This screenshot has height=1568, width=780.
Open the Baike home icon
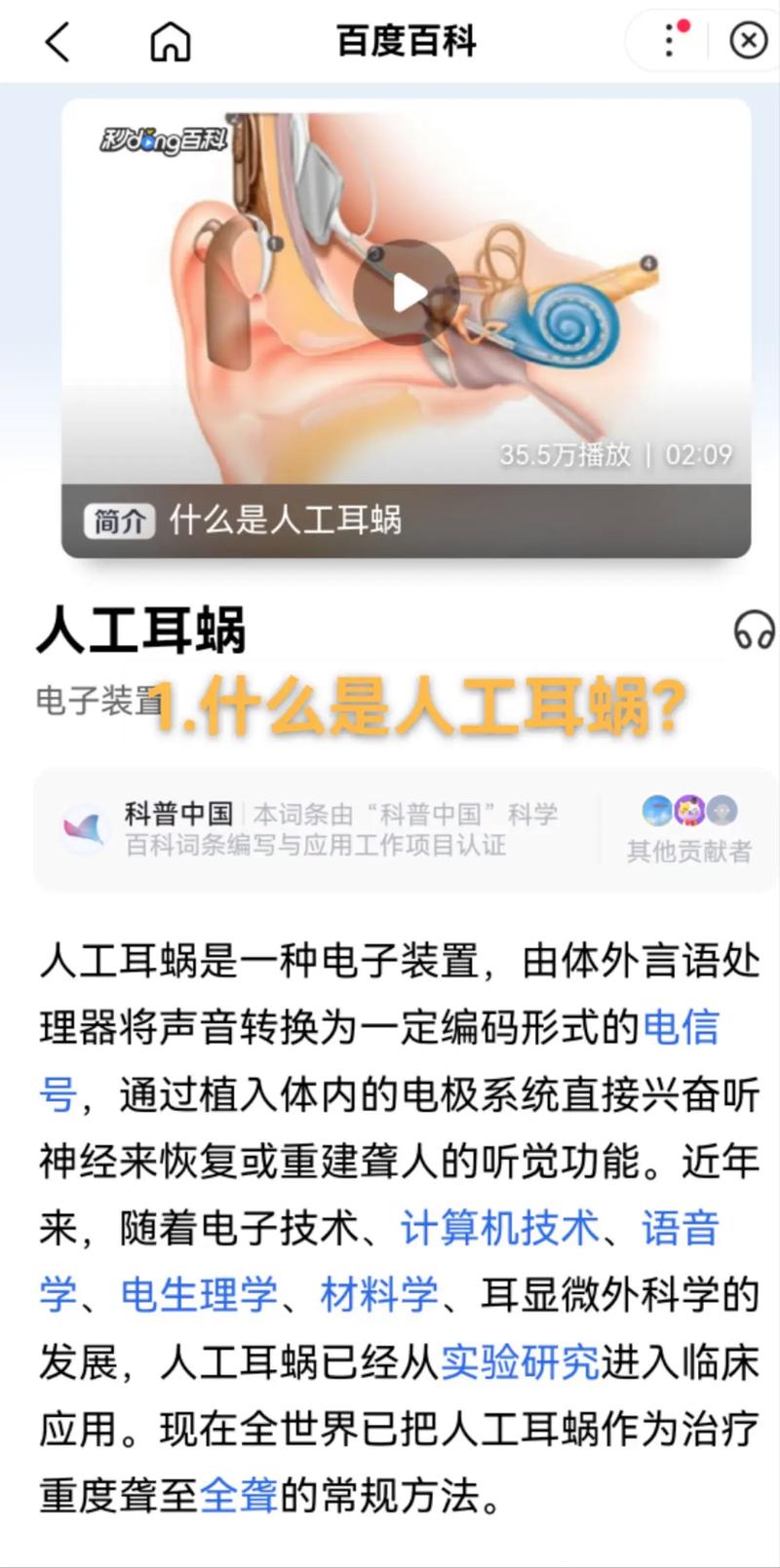170,42
